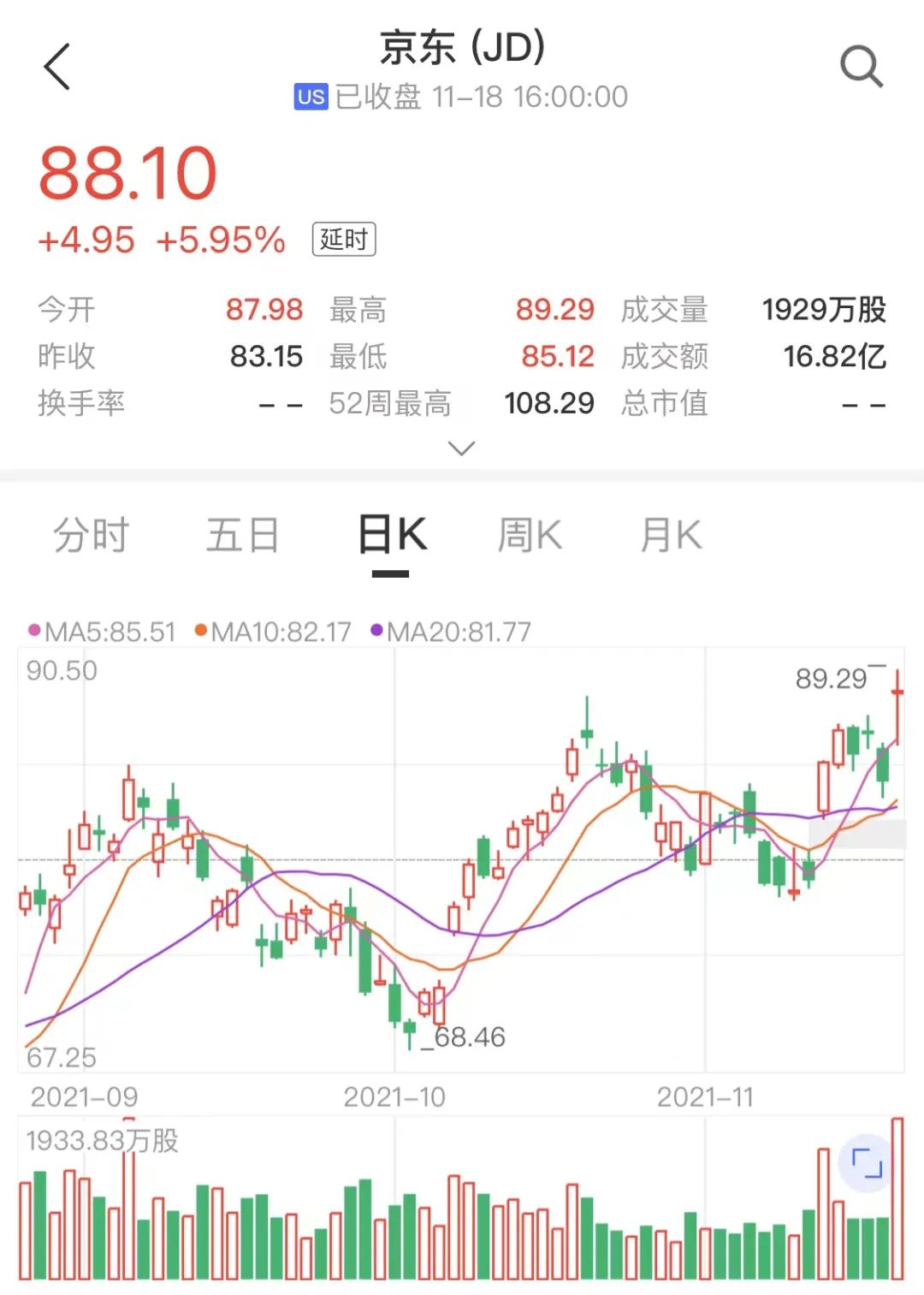This screenshot has height=1295, width=924.
Task: Switch to the 五日 chart tab
Action: 243,536
